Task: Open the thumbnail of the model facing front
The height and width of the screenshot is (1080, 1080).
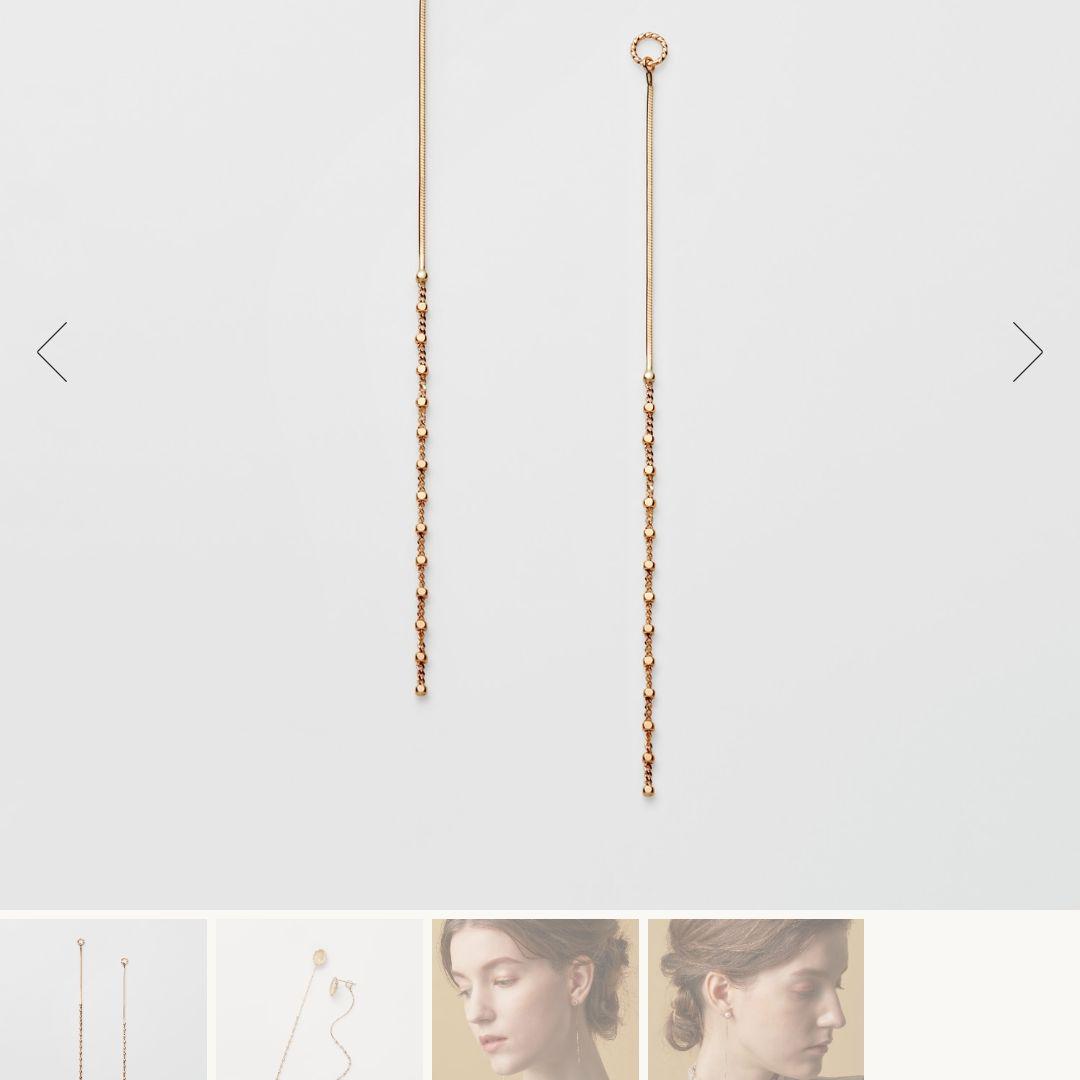Action: pyautogui.click(x=535, y=998)
